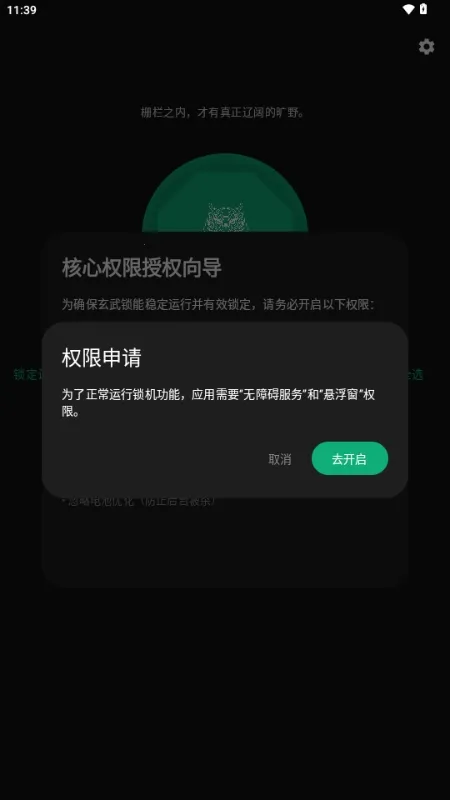Cancel the 权限申请 permission request
450x800 pixels.
coord(280,459)
